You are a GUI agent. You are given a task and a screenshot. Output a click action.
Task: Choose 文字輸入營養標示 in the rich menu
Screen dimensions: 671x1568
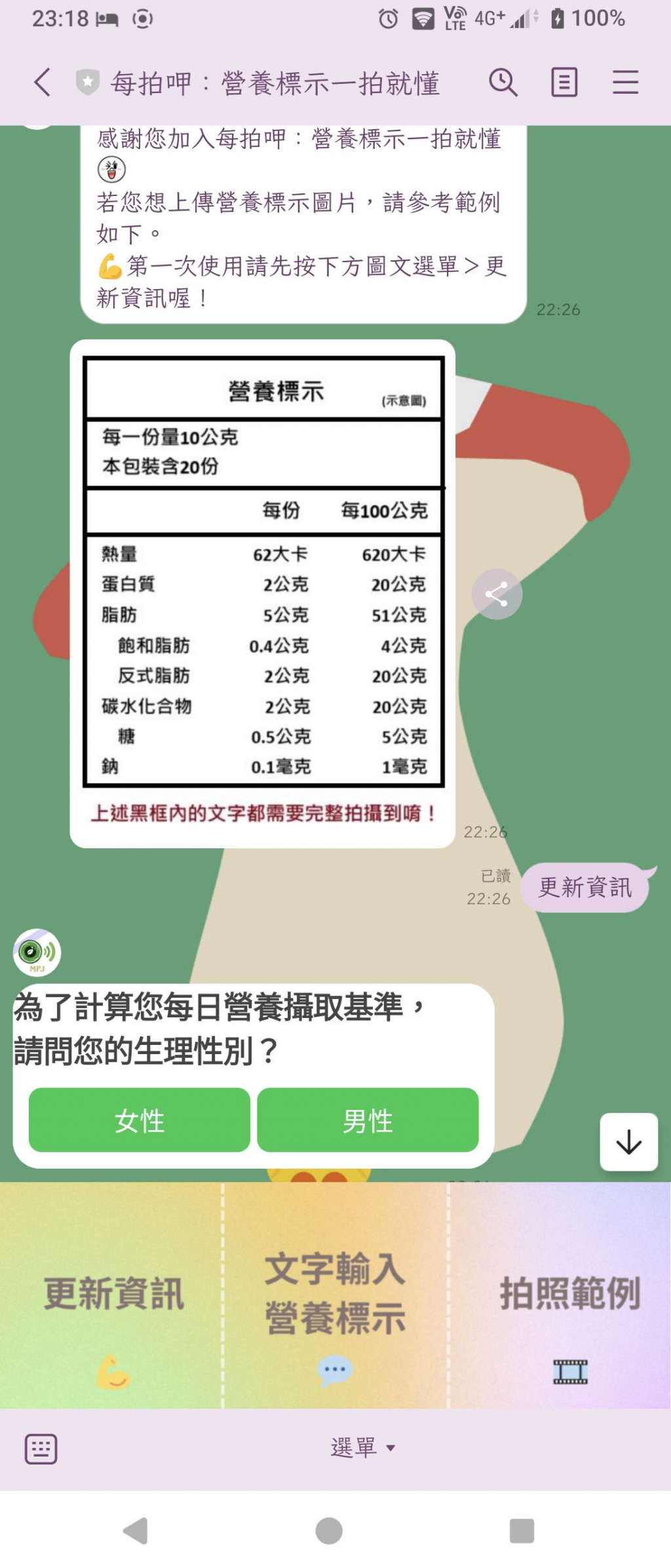[335, 1295]
